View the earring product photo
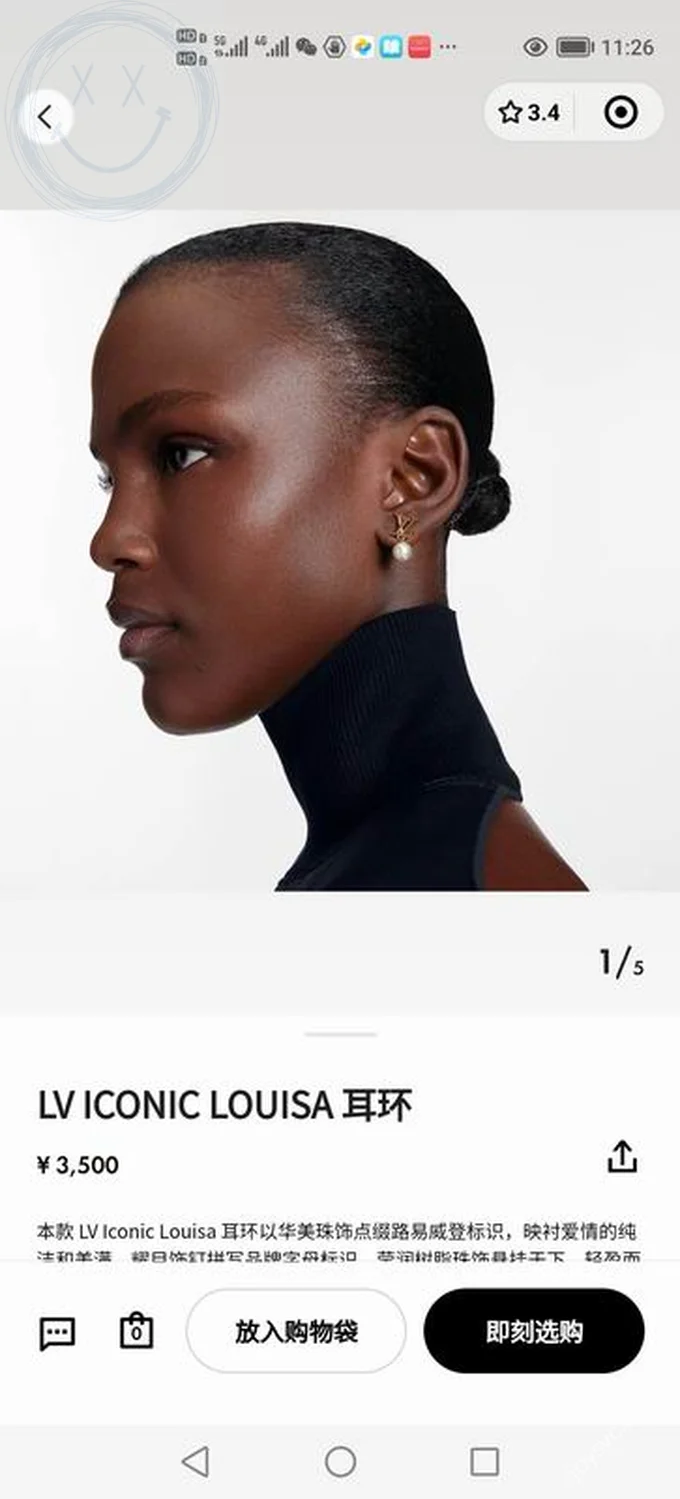The height and width of the screenshot is (1499, 680). (x=340, y=550)
